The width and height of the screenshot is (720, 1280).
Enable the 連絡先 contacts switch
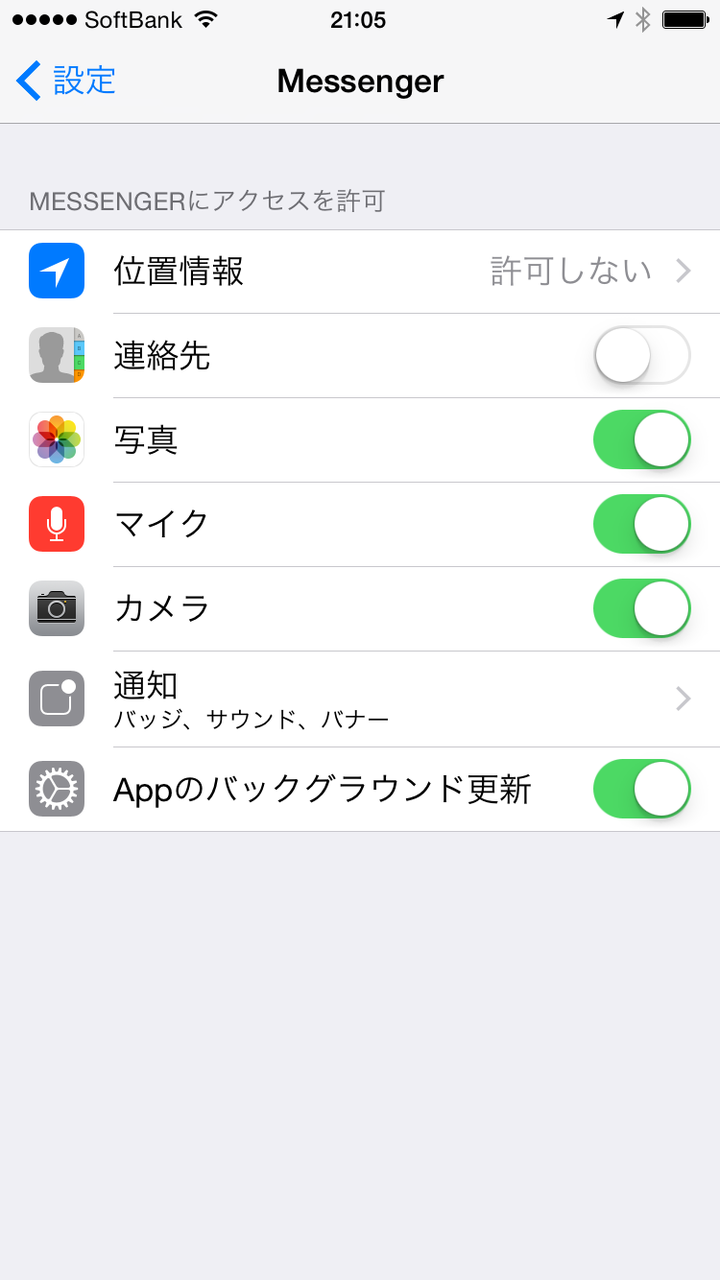point(641,355)
